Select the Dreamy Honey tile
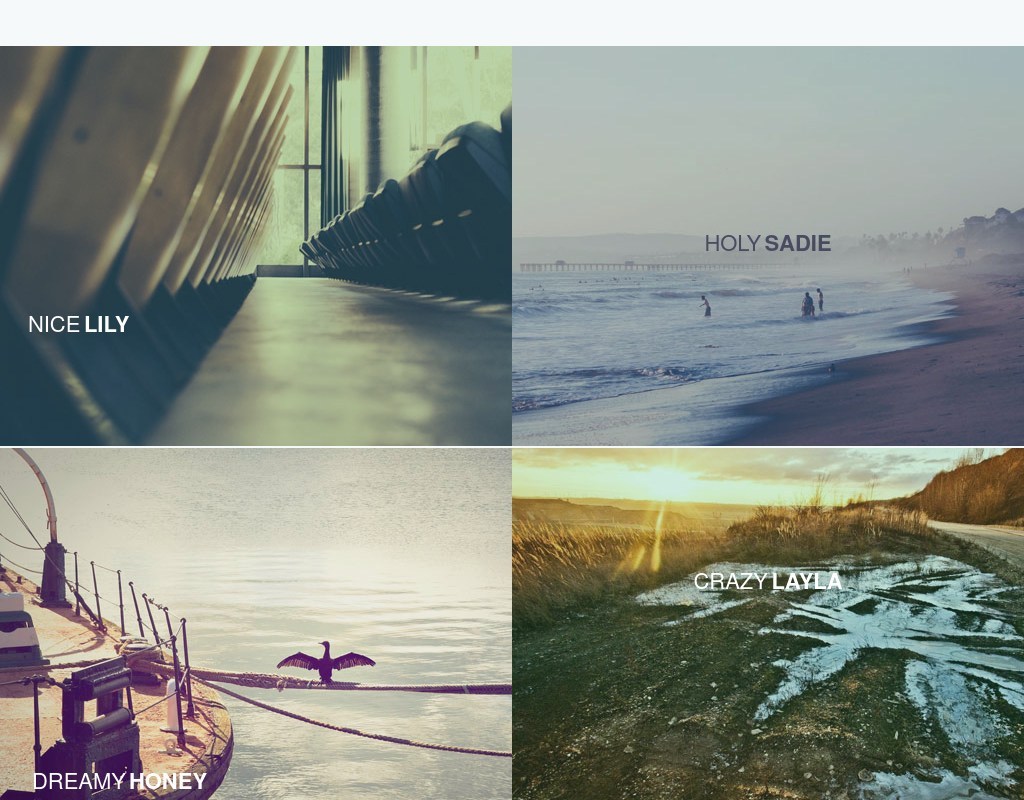 click(256, 624)
